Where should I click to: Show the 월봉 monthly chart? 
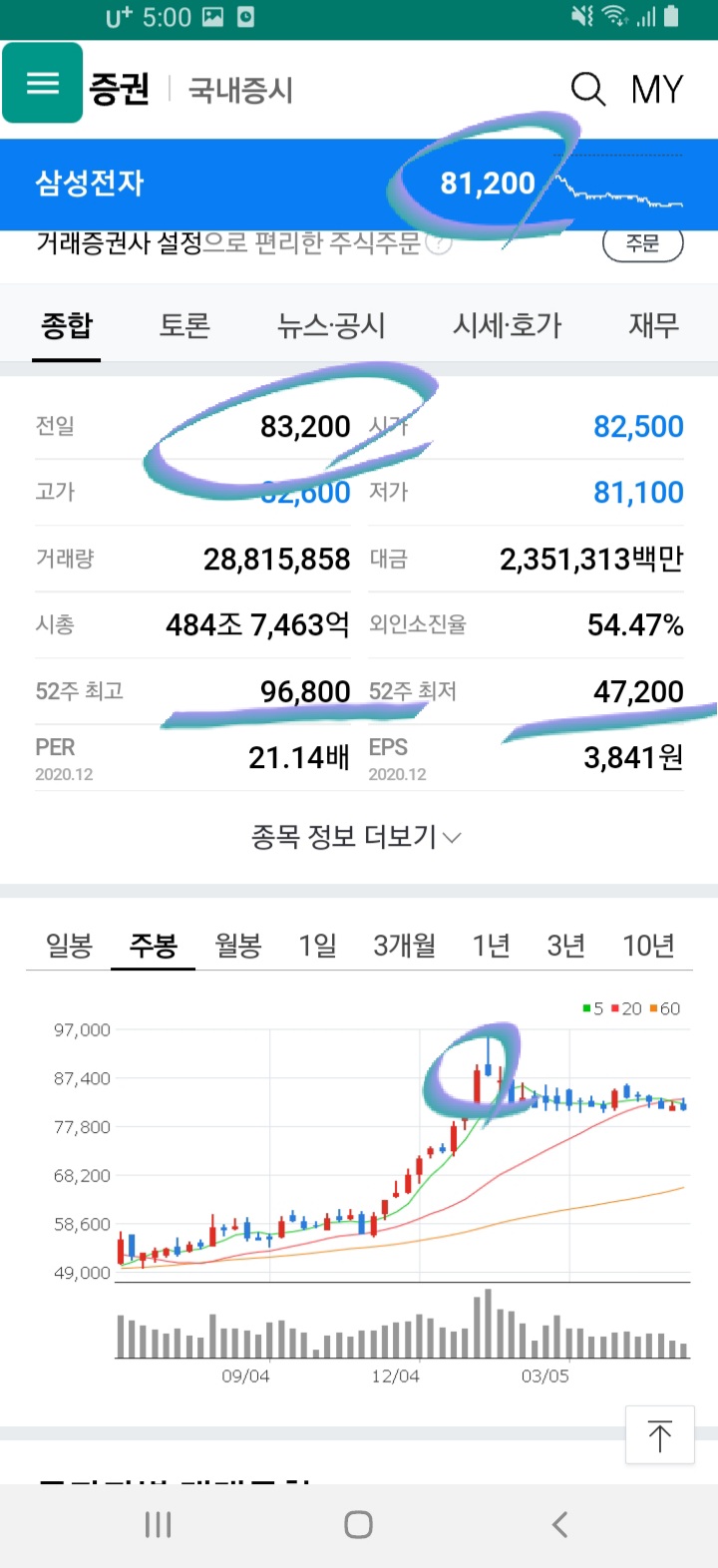(238, 945)
